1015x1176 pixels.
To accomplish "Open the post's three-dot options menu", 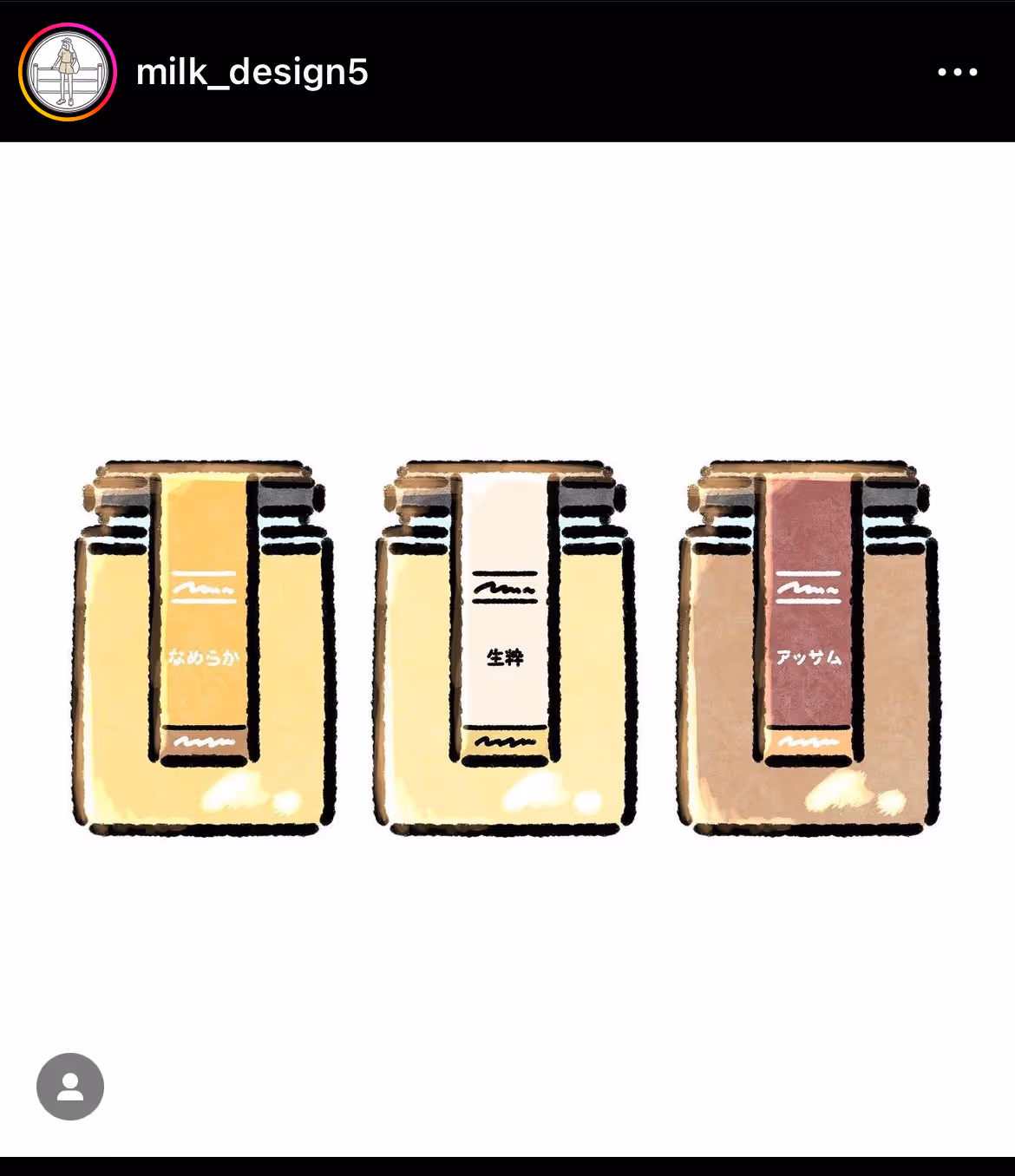I will point(957,72).
